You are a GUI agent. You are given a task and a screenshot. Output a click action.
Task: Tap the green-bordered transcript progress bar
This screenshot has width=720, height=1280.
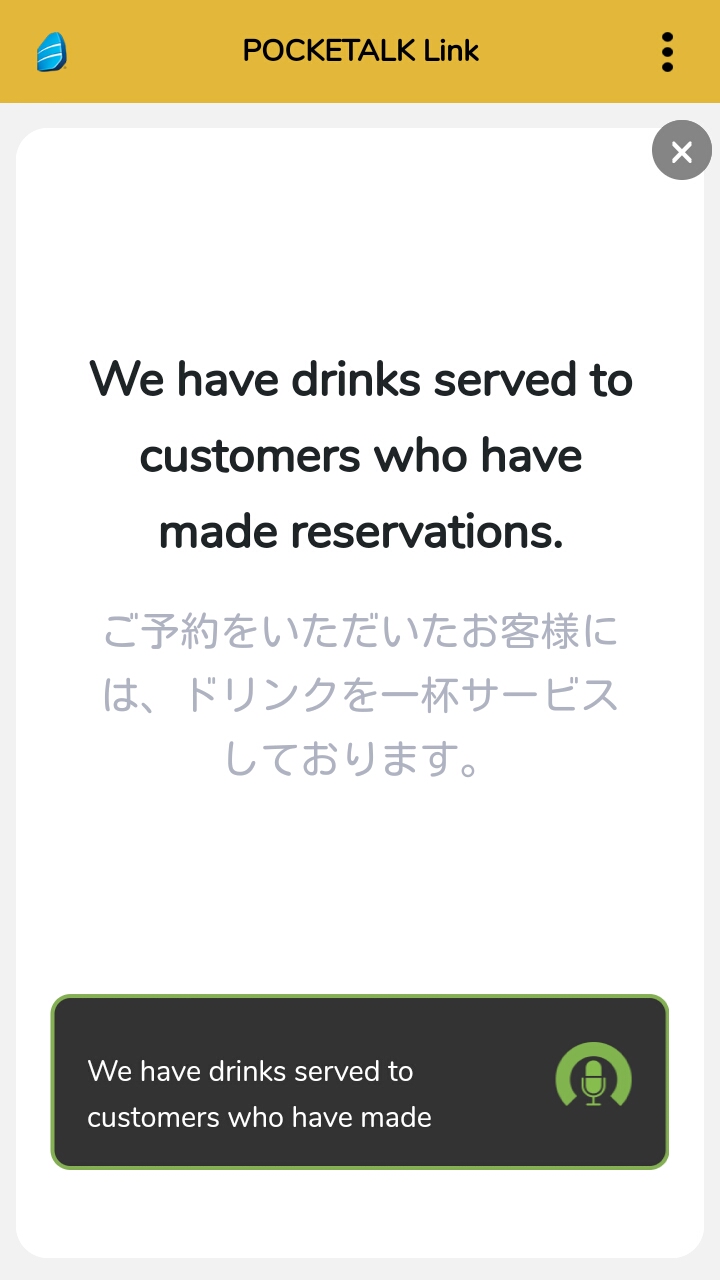(360, 1080)
